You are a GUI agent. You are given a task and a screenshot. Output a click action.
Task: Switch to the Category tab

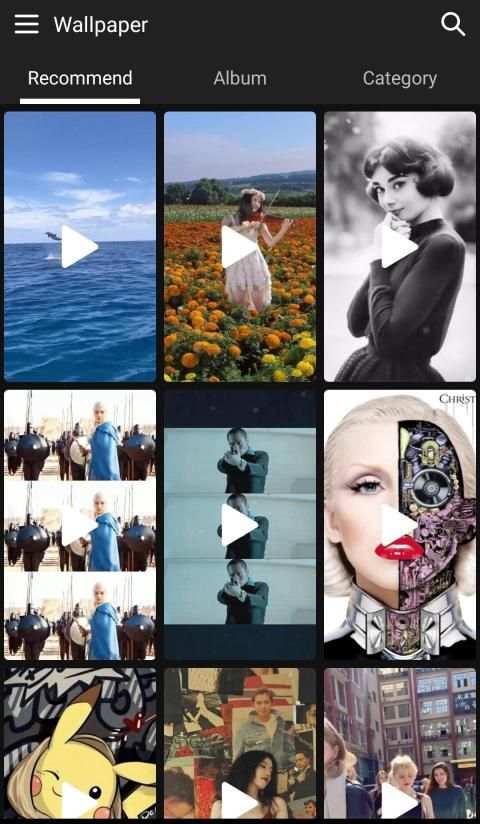400,78
